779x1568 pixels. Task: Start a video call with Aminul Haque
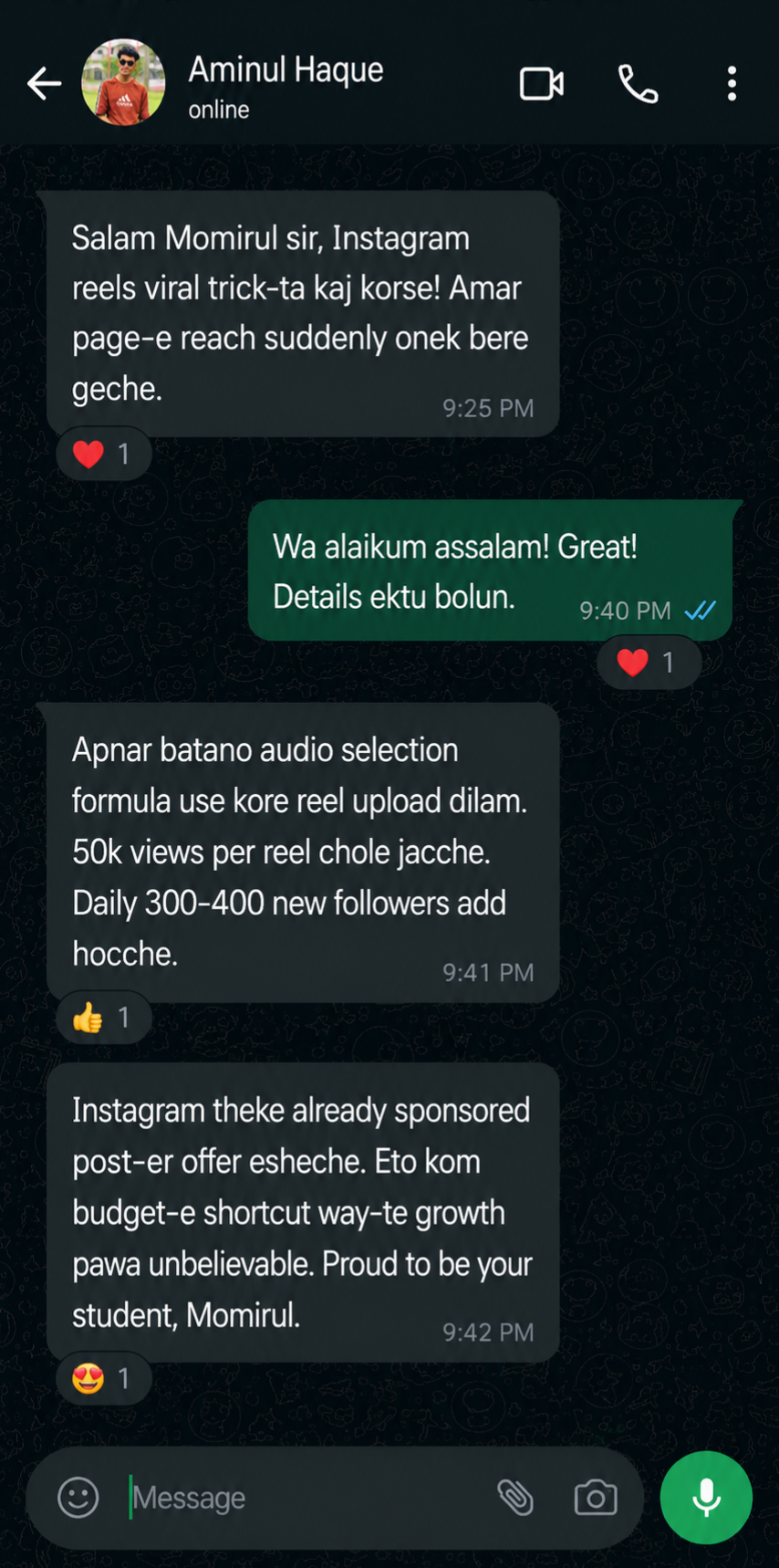click(542, 84)
